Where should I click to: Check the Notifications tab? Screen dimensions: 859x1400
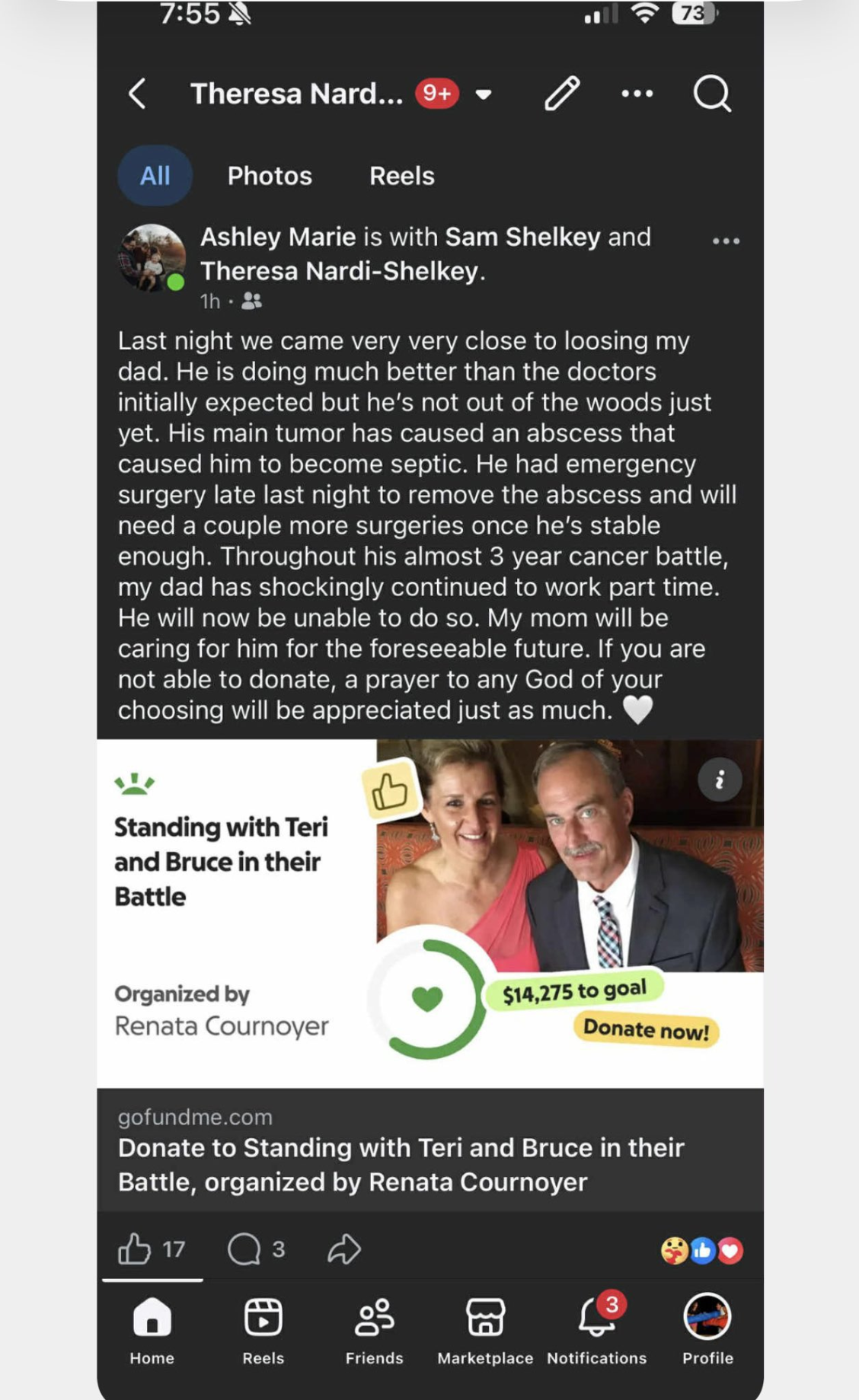pos(596,1330)
